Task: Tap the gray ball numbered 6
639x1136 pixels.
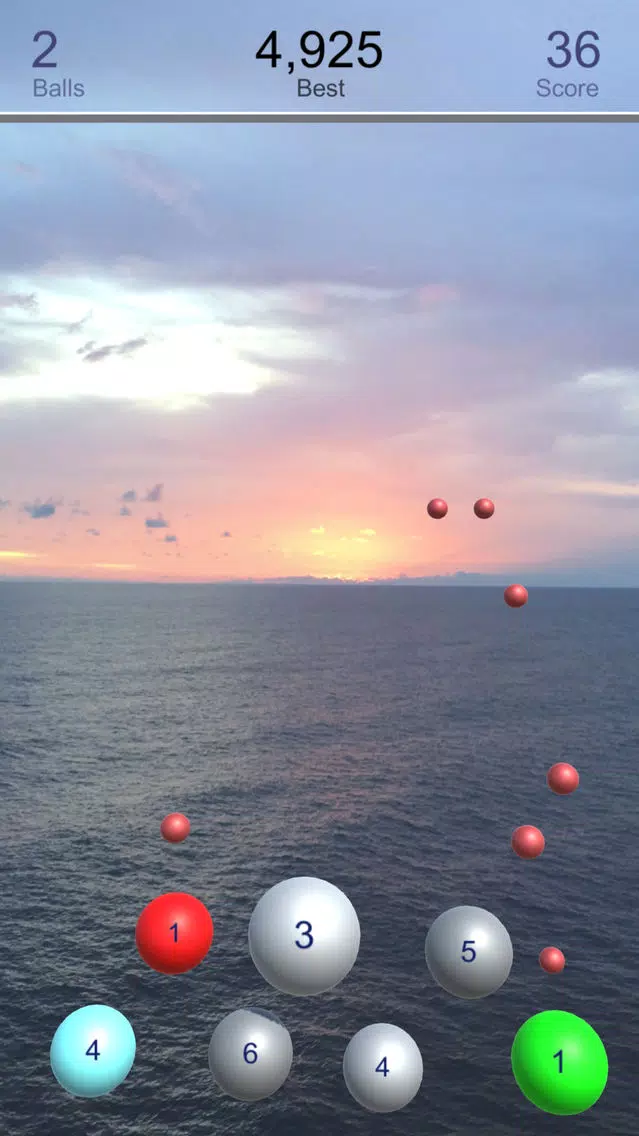Action: [x=250, y=1053]
